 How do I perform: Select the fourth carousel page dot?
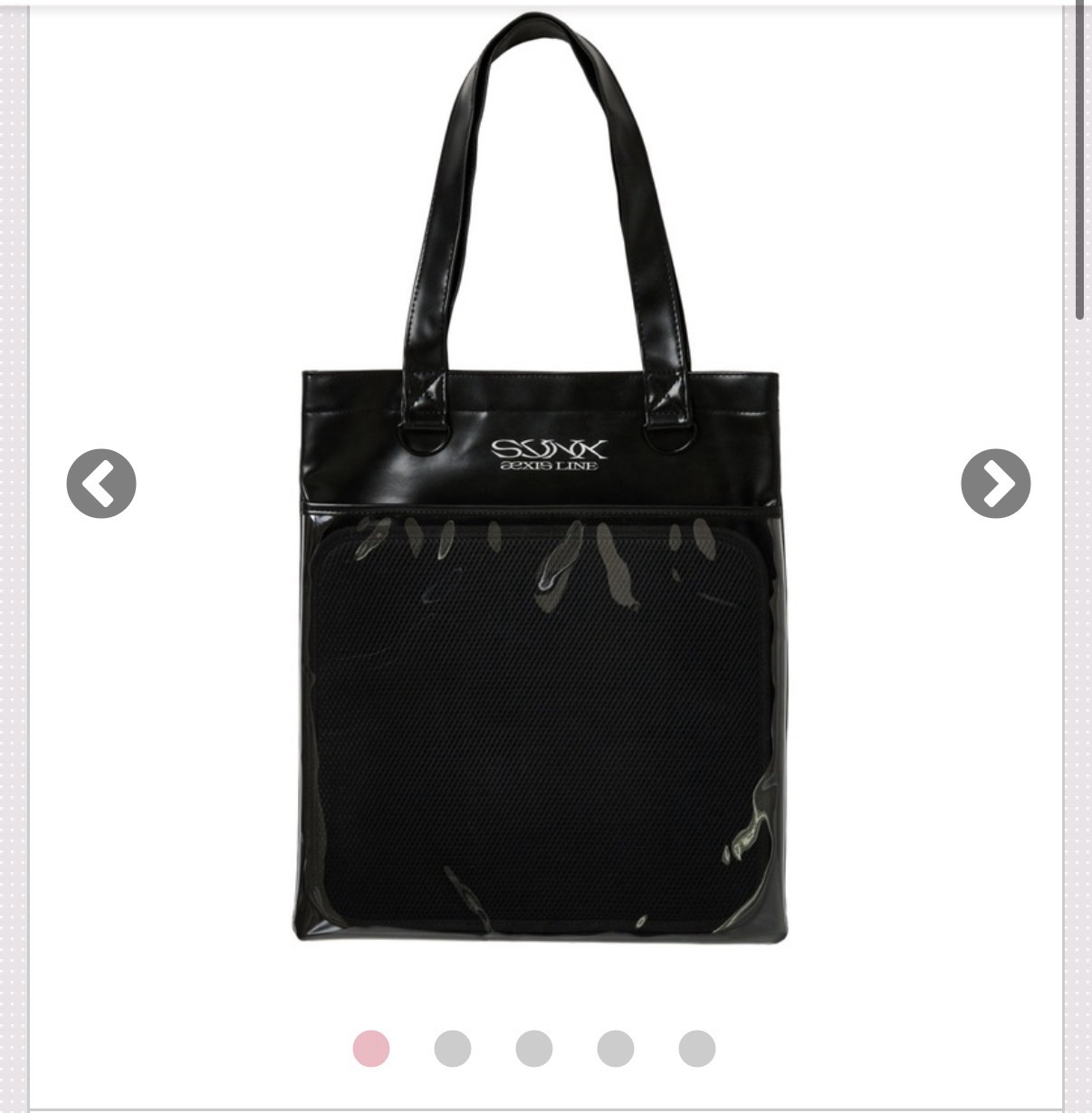tap(616, 1049)
